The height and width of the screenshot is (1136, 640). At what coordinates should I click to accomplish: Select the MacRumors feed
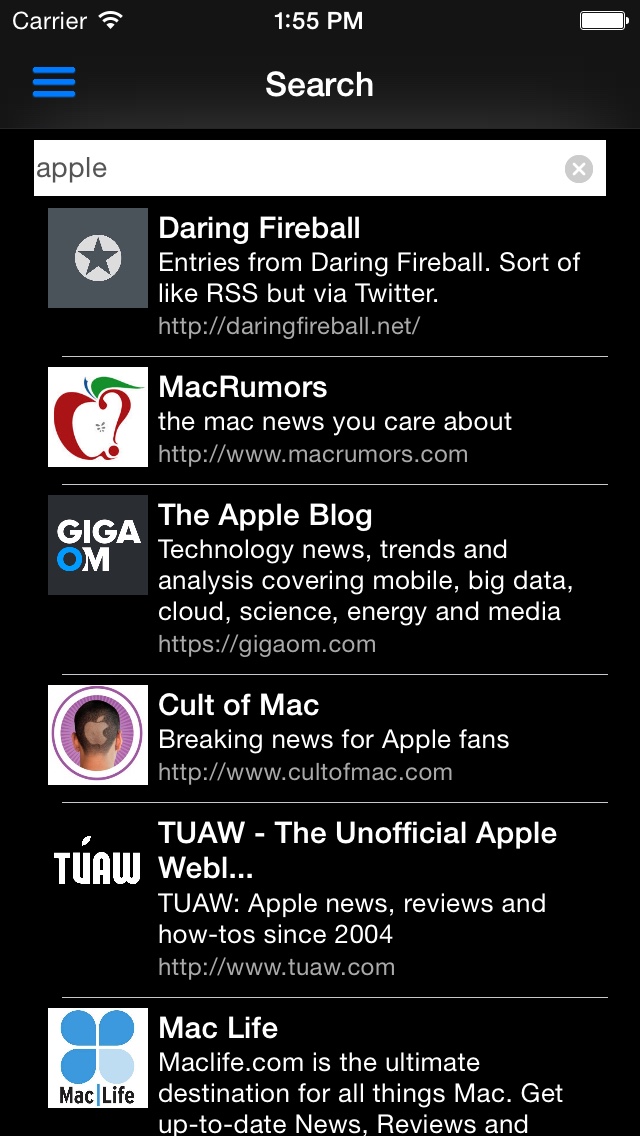coord(330,420)
